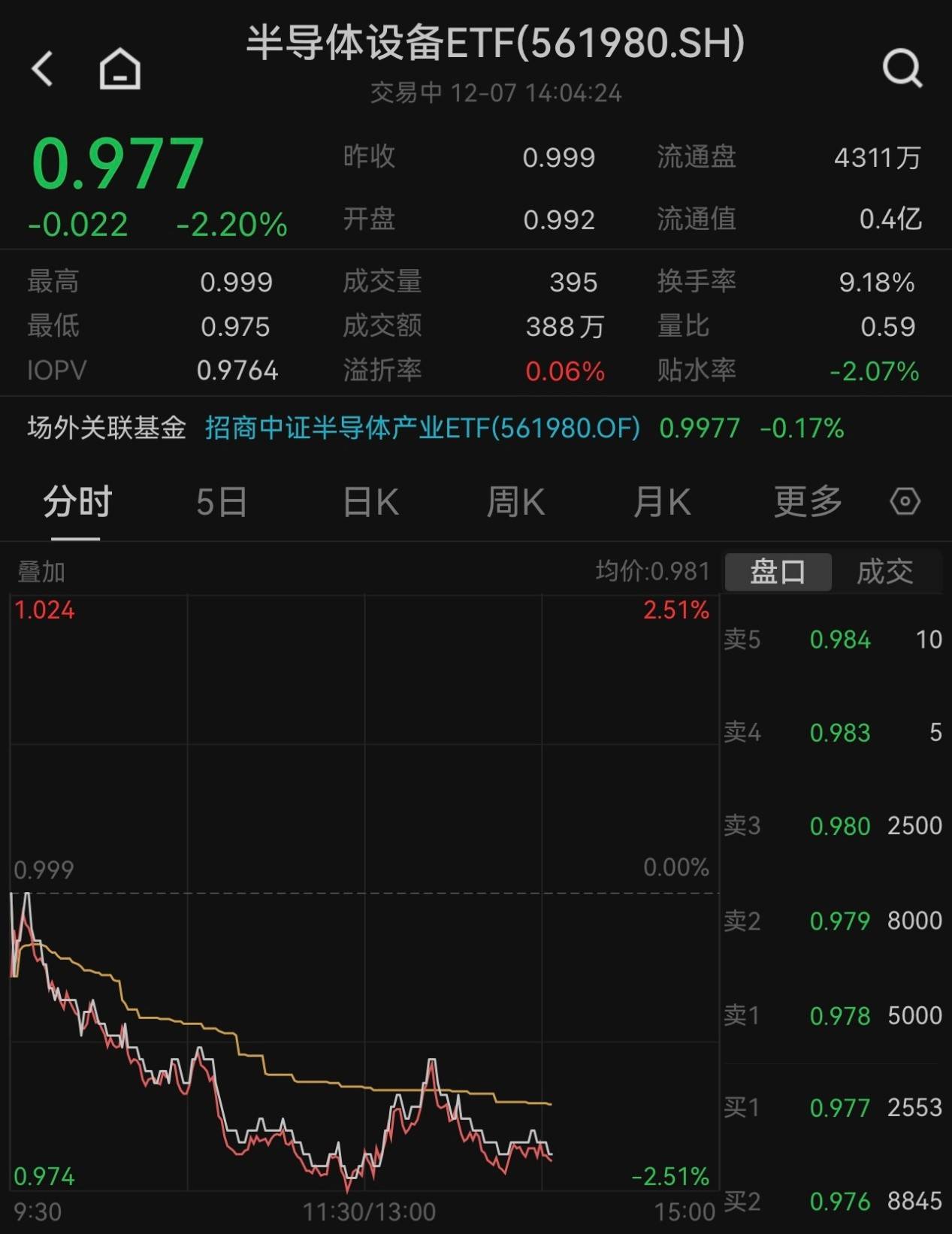
Task: Expand the 周K weekly chart option
Action: 515,501
